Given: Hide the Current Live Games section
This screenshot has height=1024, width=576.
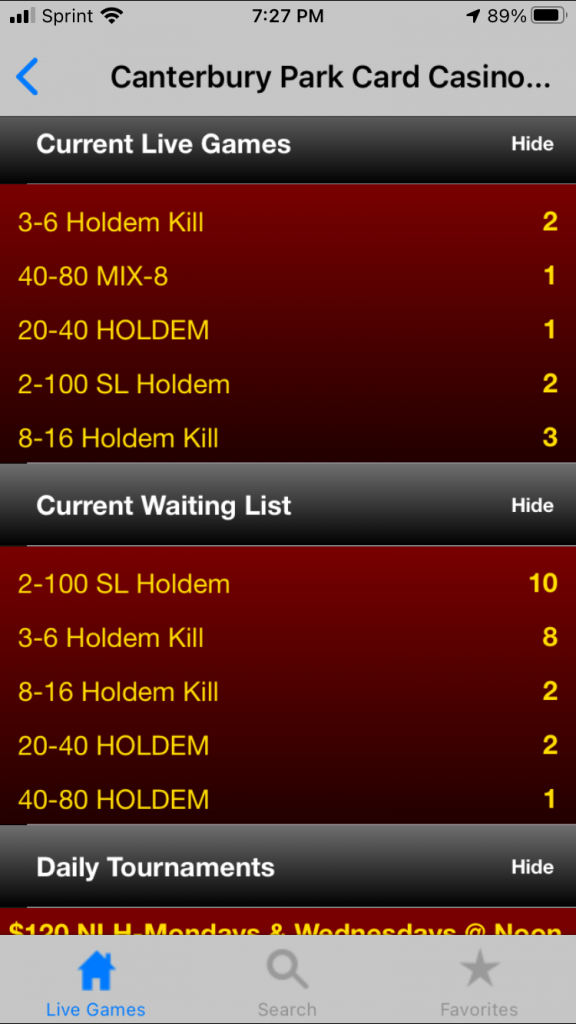Looking at the screenshot, I should point(532,144).
